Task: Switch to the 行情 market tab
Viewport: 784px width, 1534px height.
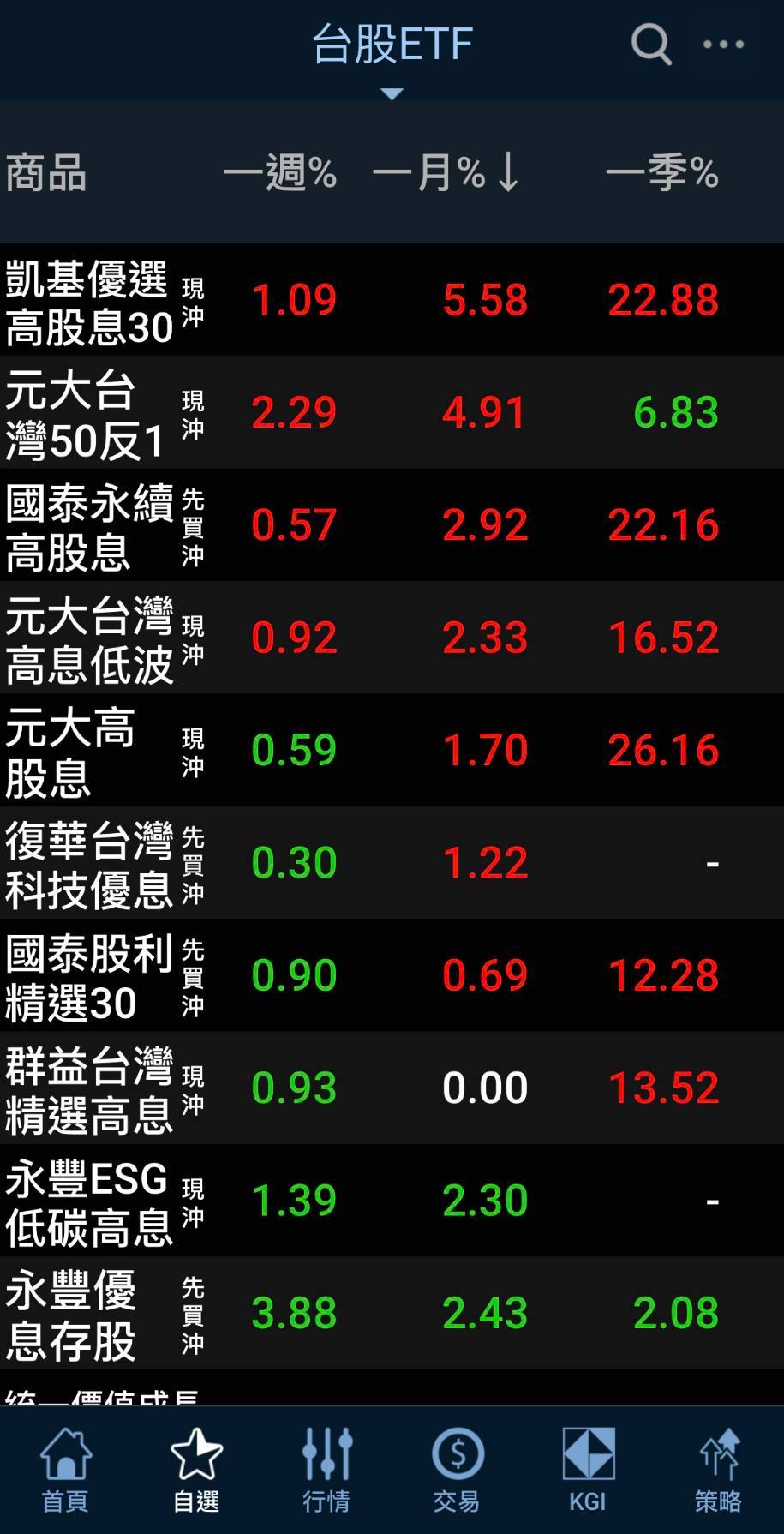Action: point(326,1469)
